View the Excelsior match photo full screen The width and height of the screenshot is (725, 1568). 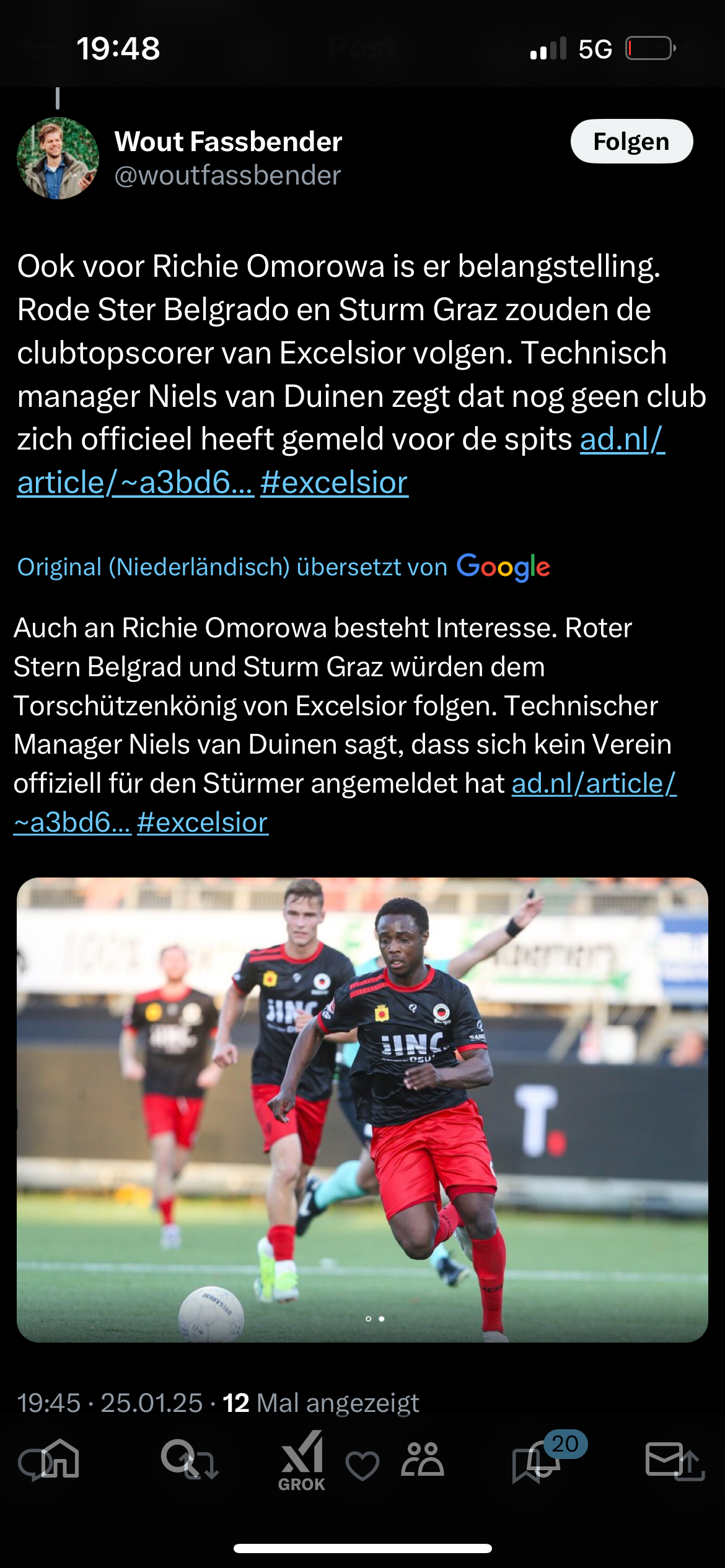pos(362,1110)
